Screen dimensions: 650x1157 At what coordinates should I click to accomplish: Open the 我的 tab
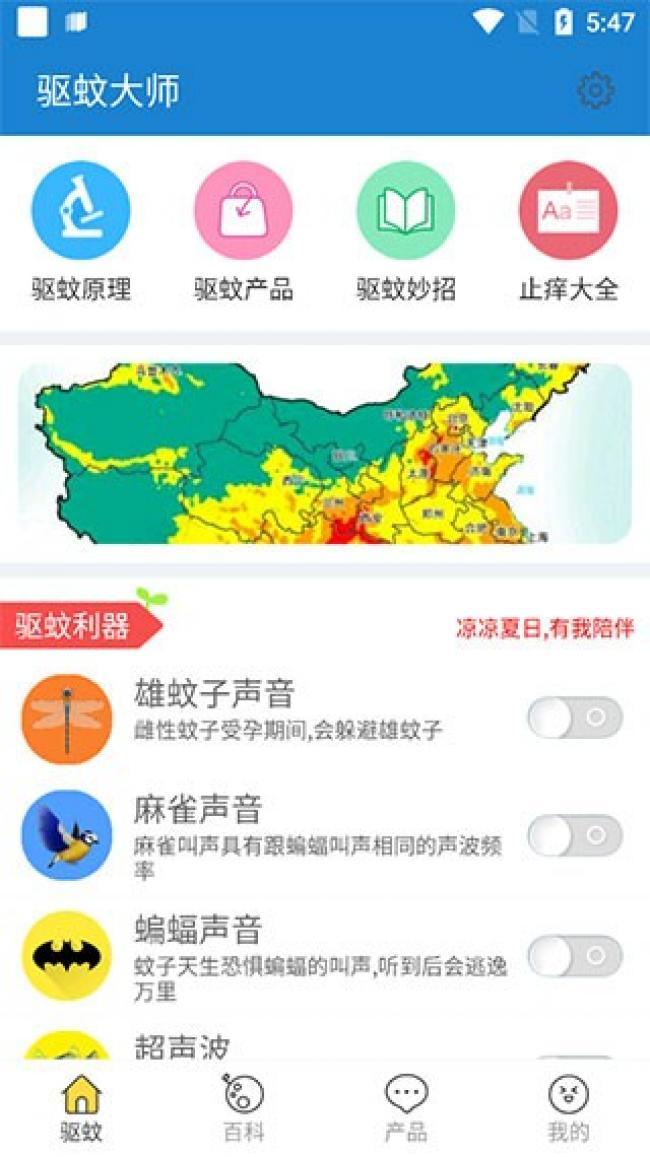tap(568, 1108)
